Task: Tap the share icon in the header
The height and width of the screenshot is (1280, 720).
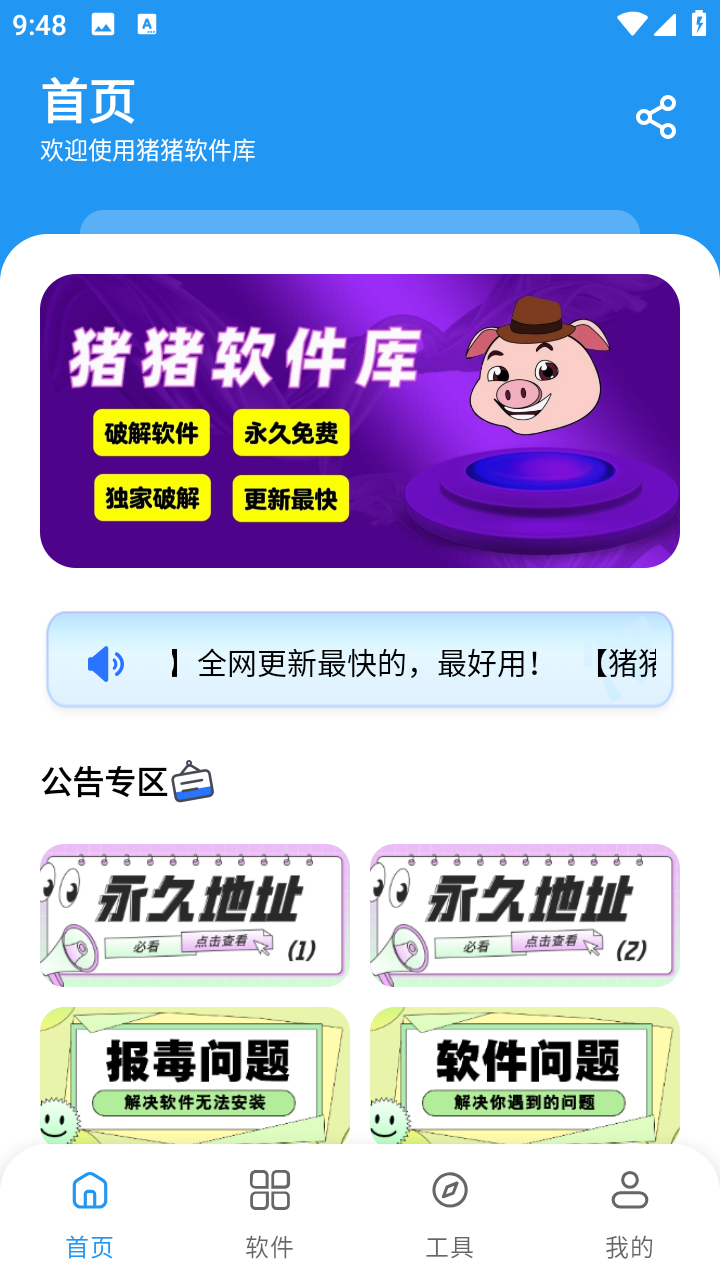Action: click(x=656, y=118)
